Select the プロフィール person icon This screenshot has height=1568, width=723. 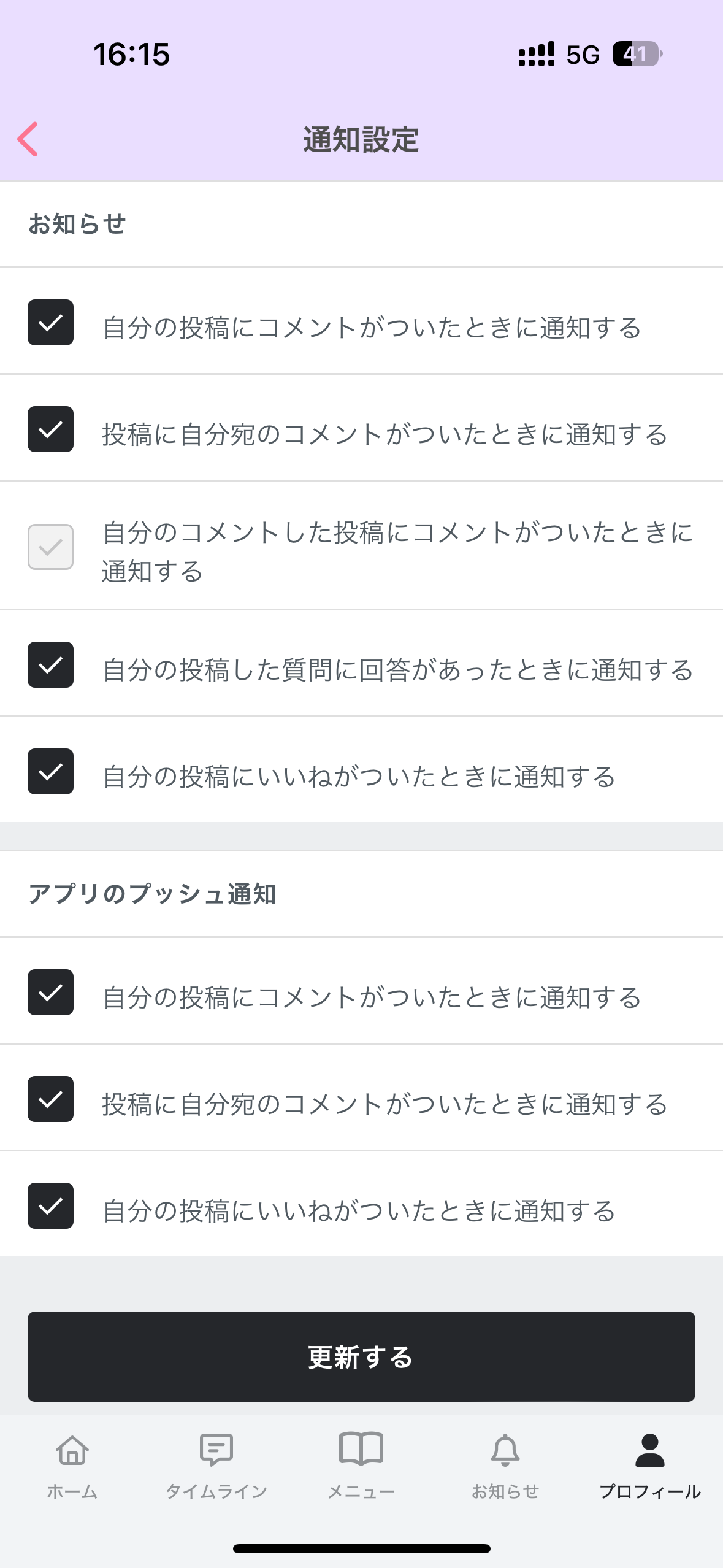pos(650,1451)
